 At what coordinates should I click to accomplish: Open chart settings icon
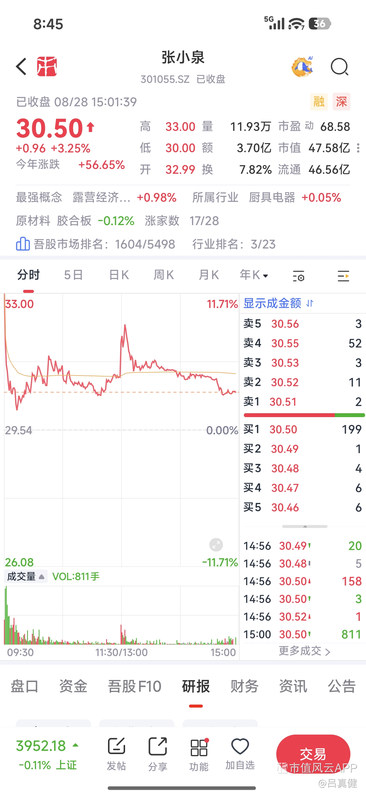coord(298,276)
